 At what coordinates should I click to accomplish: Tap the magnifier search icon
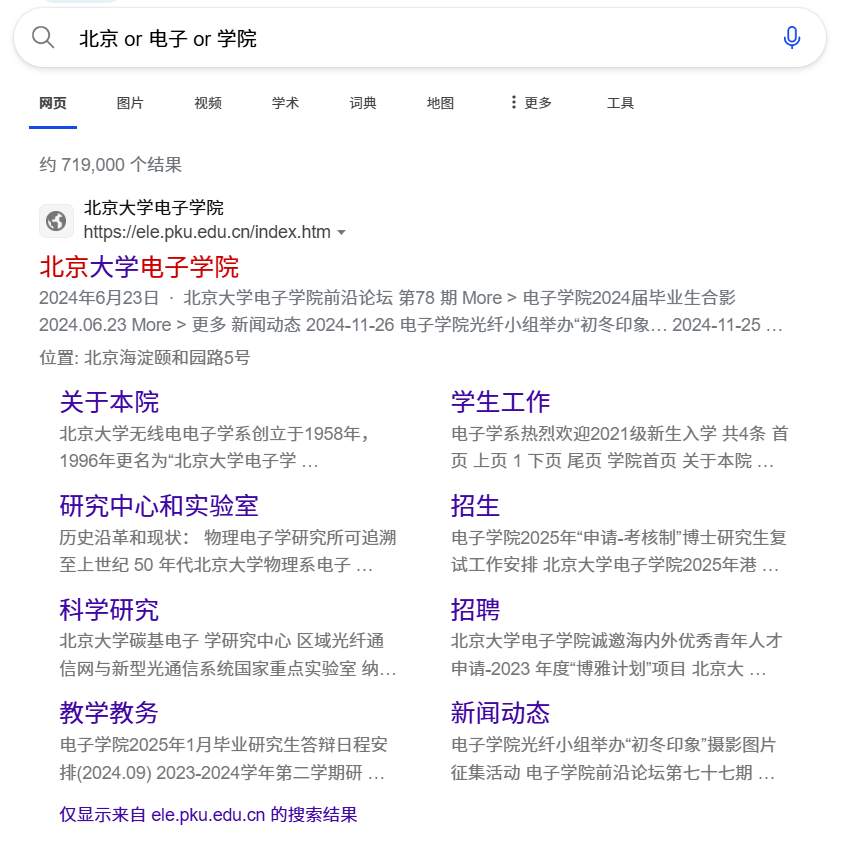(43, 38)
